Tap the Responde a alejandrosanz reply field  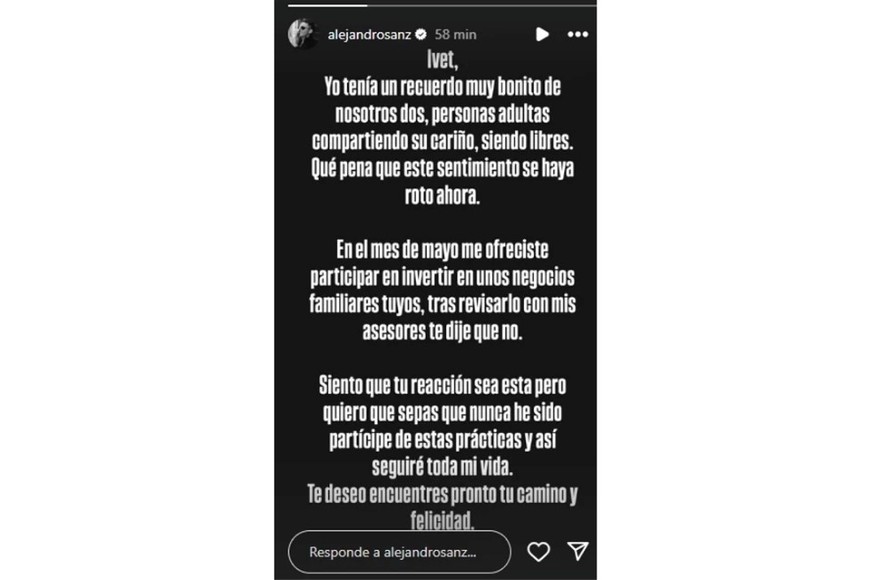[398, 551]
